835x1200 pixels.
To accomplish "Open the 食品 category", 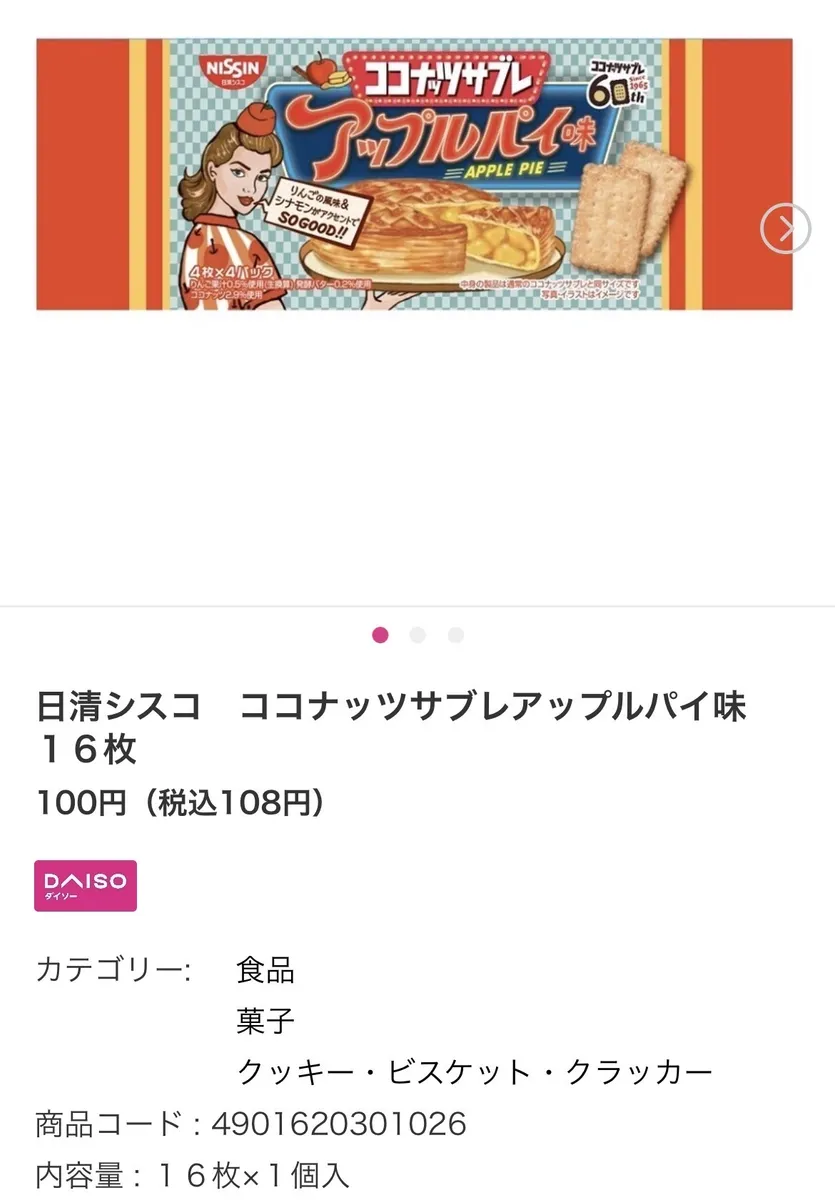I will [x=265, y=969].
